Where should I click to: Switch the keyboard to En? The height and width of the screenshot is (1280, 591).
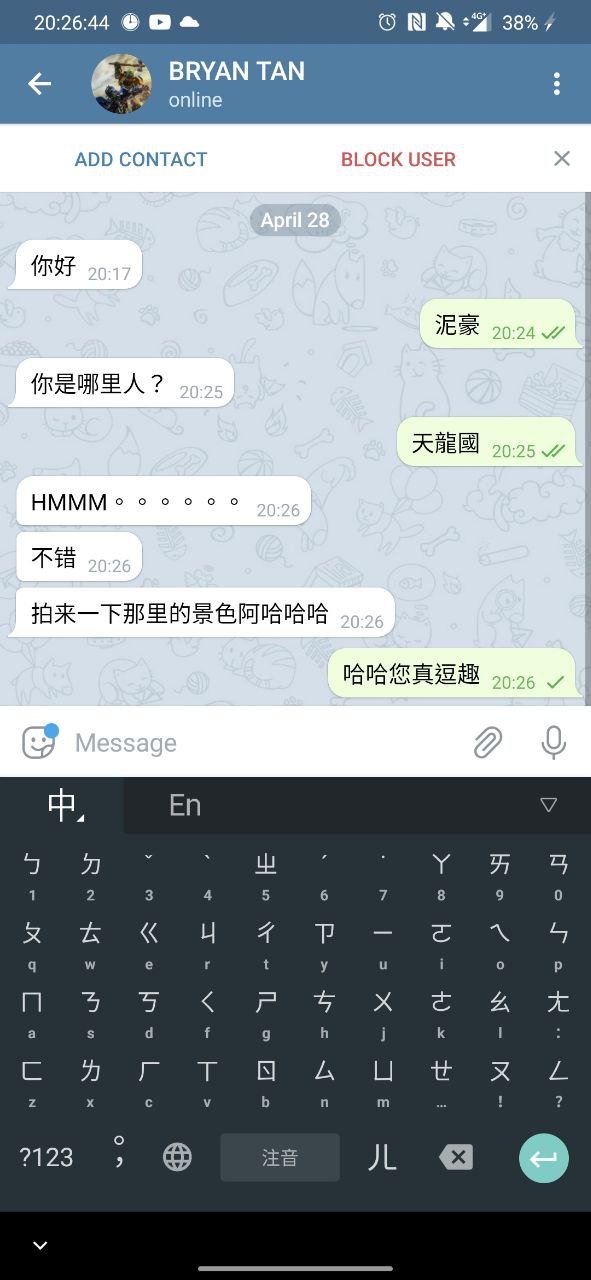pyautogui.click(x=185, y=805)
